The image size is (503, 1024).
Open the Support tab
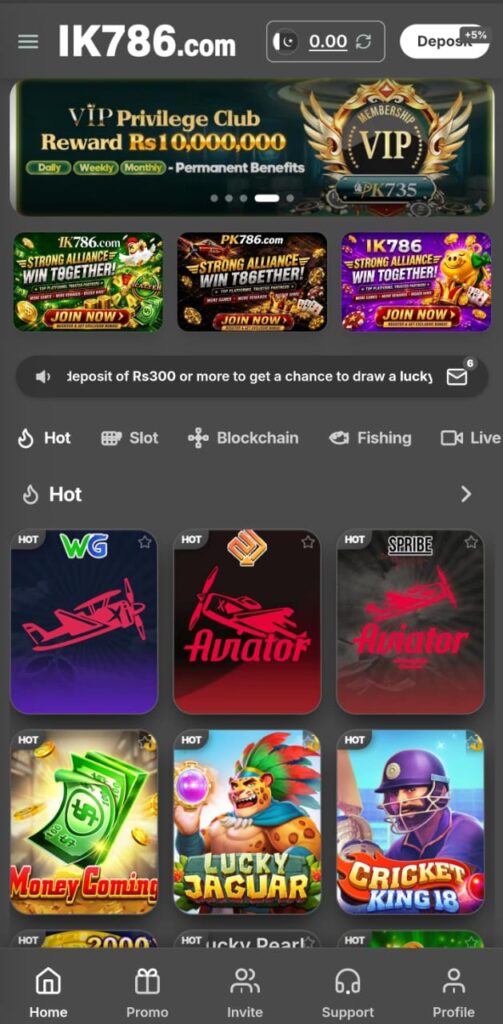[348, 993]
